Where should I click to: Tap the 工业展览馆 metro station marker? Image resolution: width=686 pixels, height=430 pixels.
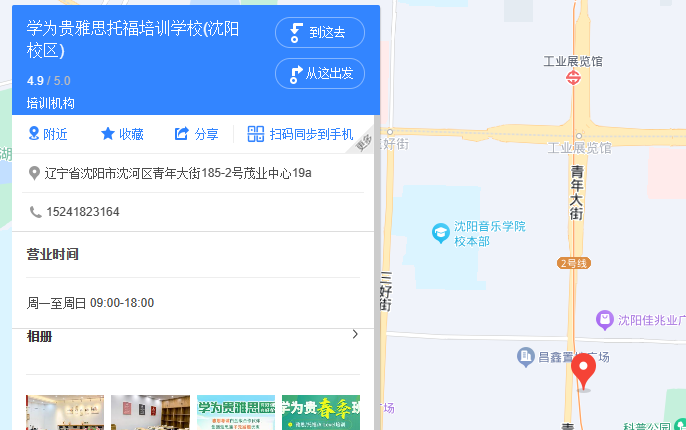click(573, 76)
